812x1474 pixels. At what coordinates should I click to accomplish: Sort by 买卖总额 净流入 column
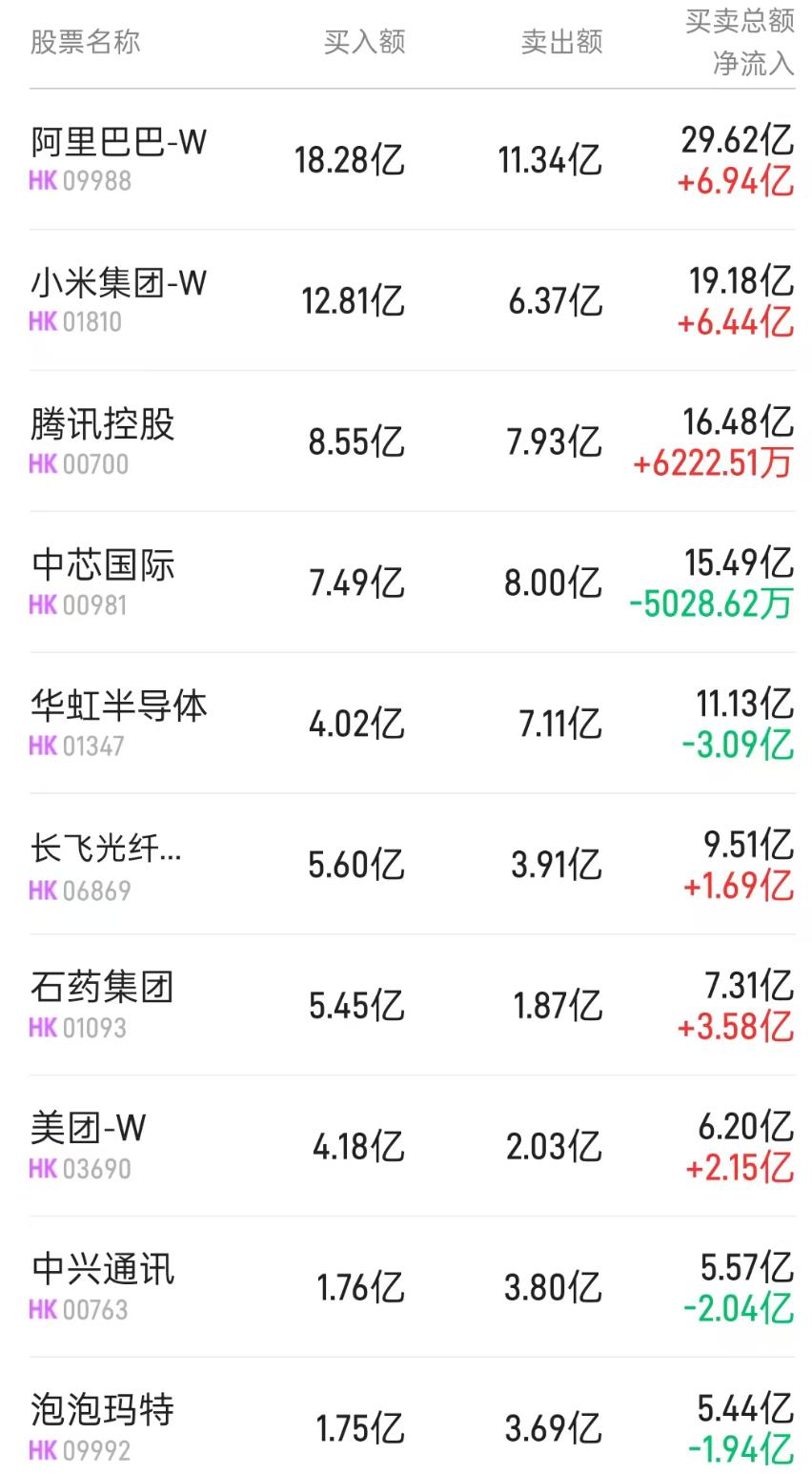point(737,42)
